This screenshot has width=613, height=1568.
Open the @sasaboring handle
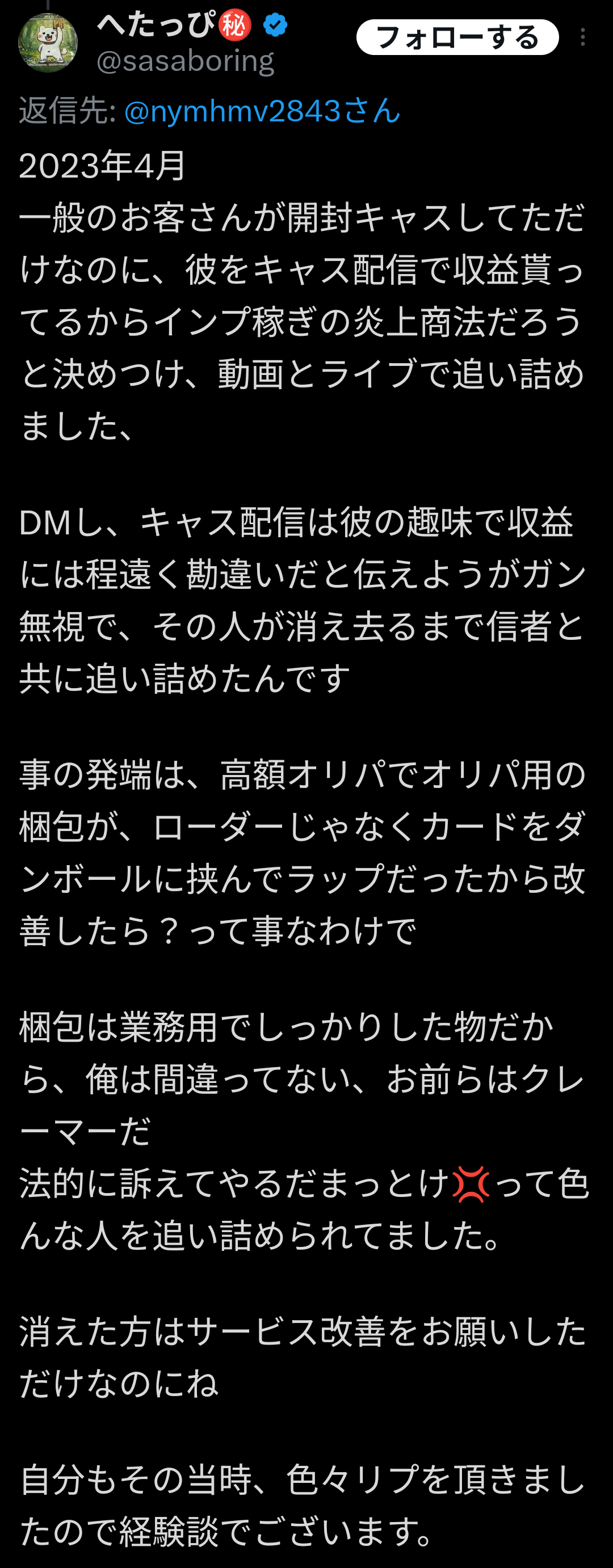tap(185, 61)
